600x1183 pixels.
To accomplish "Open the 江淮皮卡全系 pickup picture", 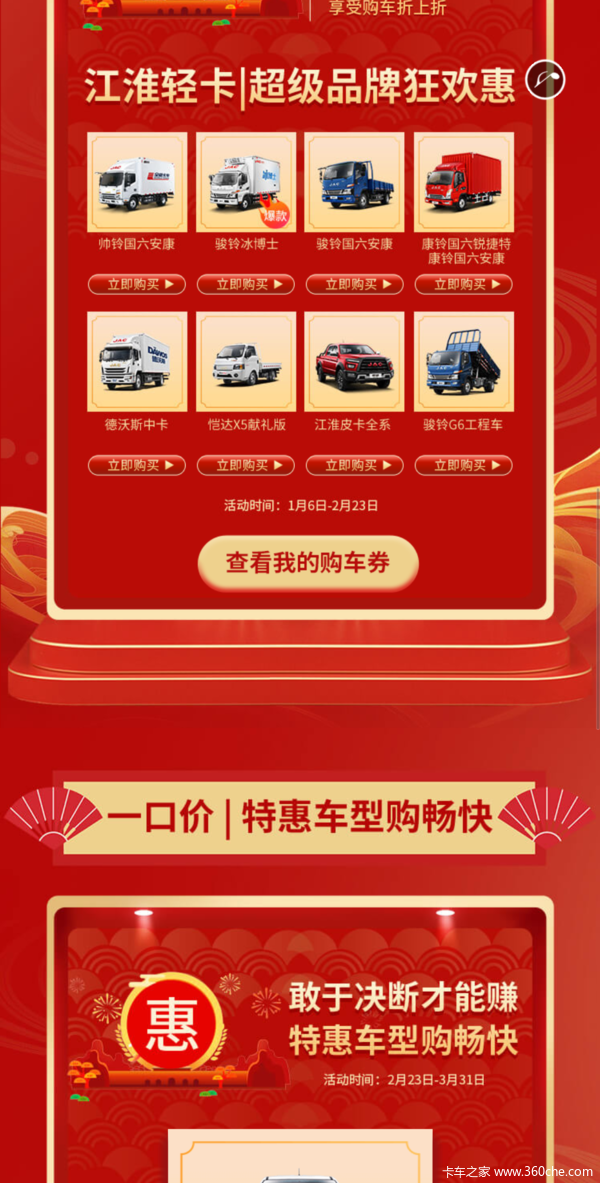I will click(x=354, y=362).
